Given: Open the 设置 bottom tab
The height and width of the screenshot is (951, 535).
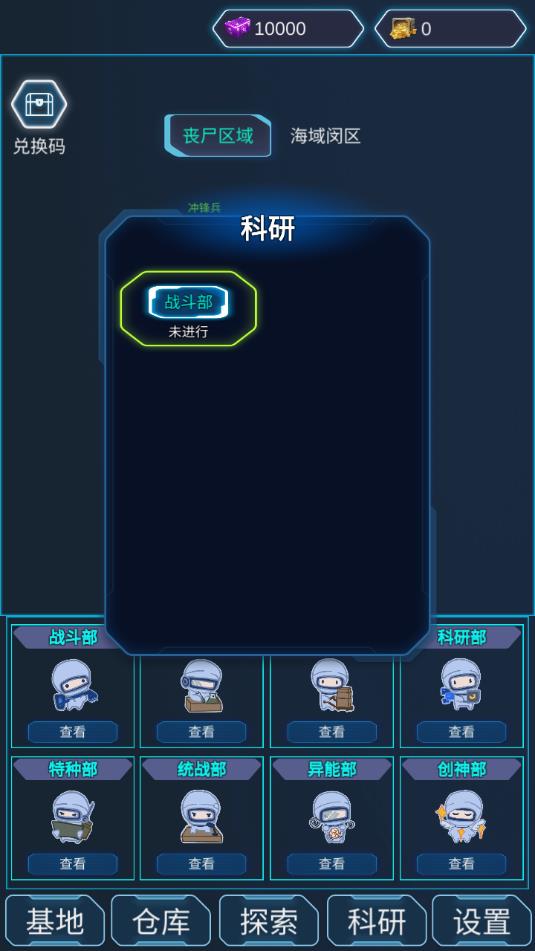Looking at the screenshot, I should pos(482,921).
